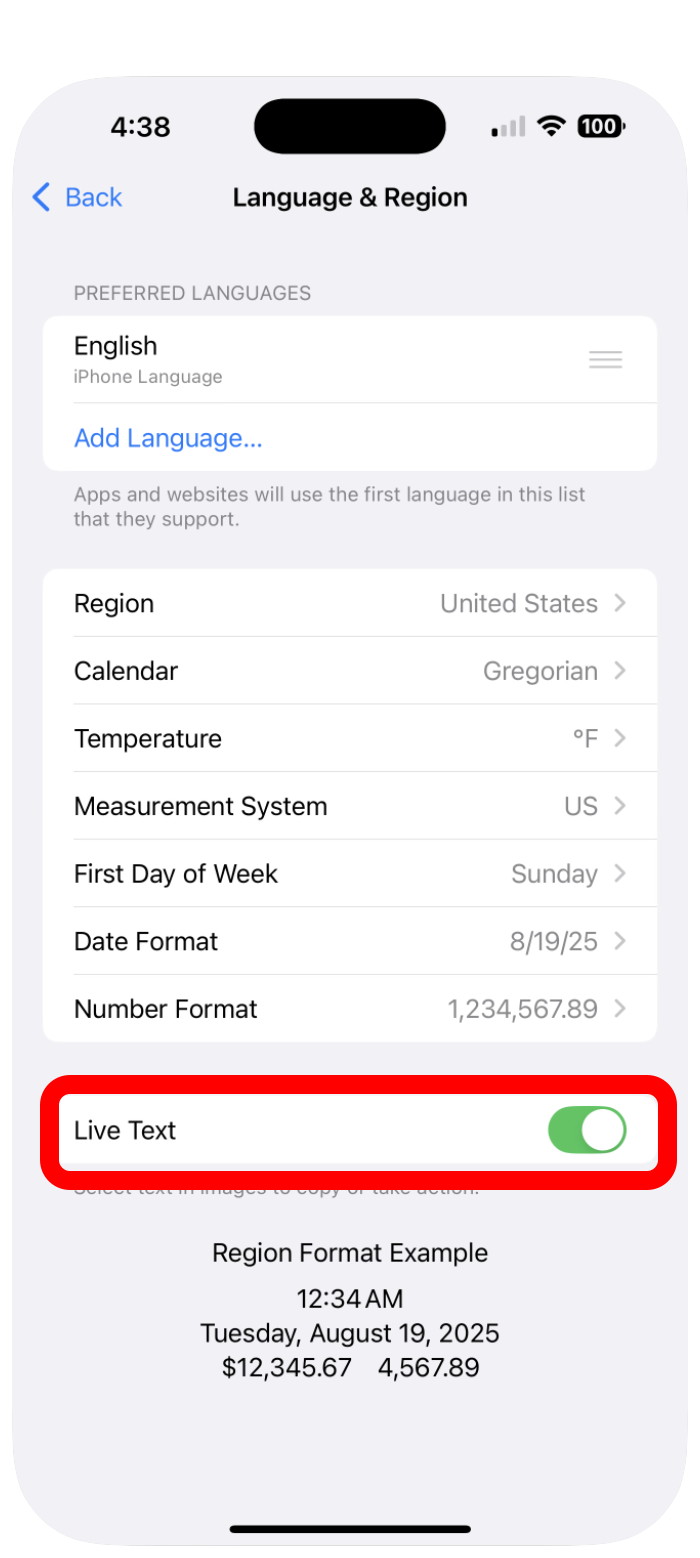
Task: Open Temperature unit options
Action: (350, 739)
